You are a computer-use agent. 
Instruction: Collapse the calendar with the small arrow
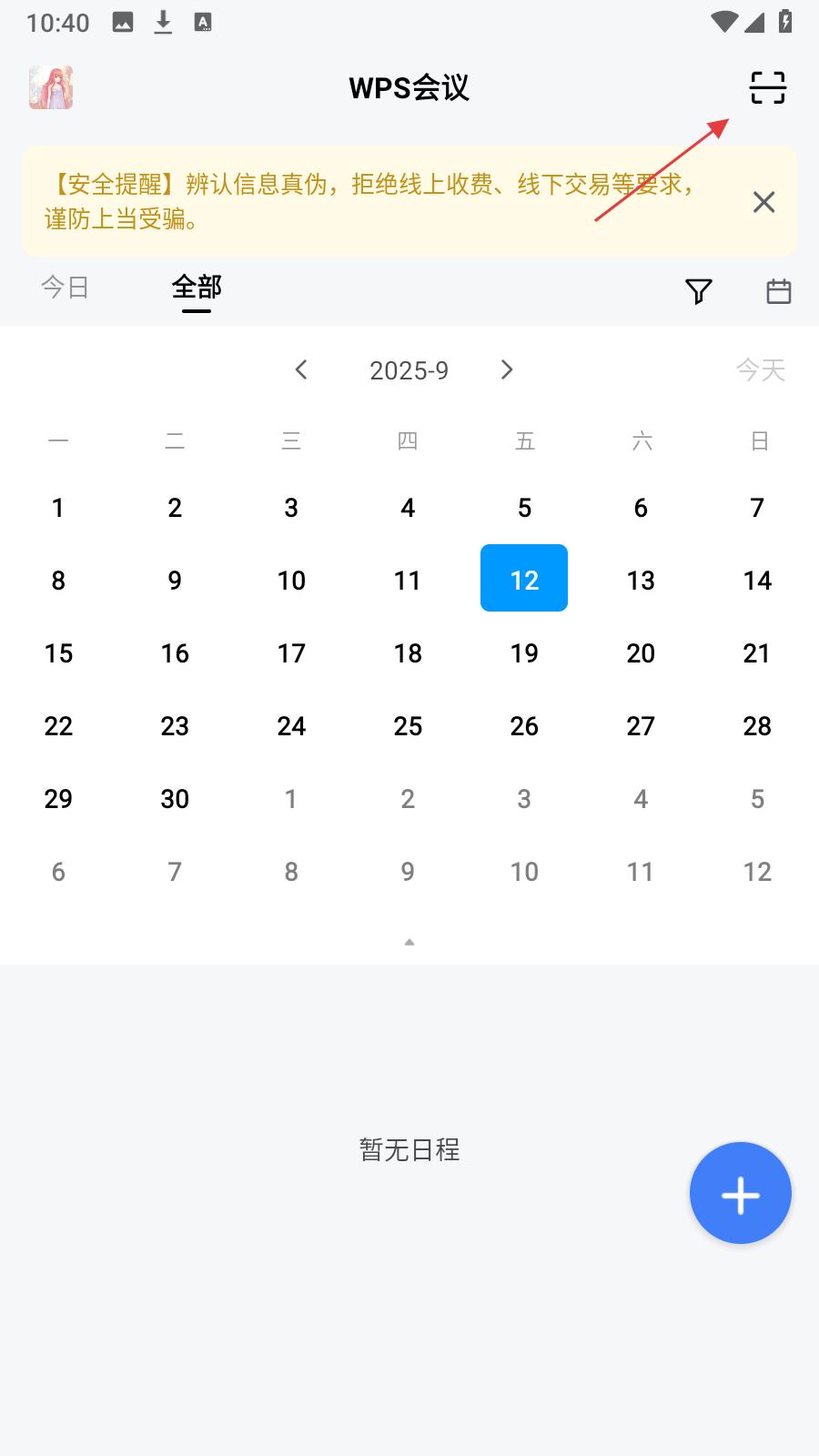[x=409, y=943]
